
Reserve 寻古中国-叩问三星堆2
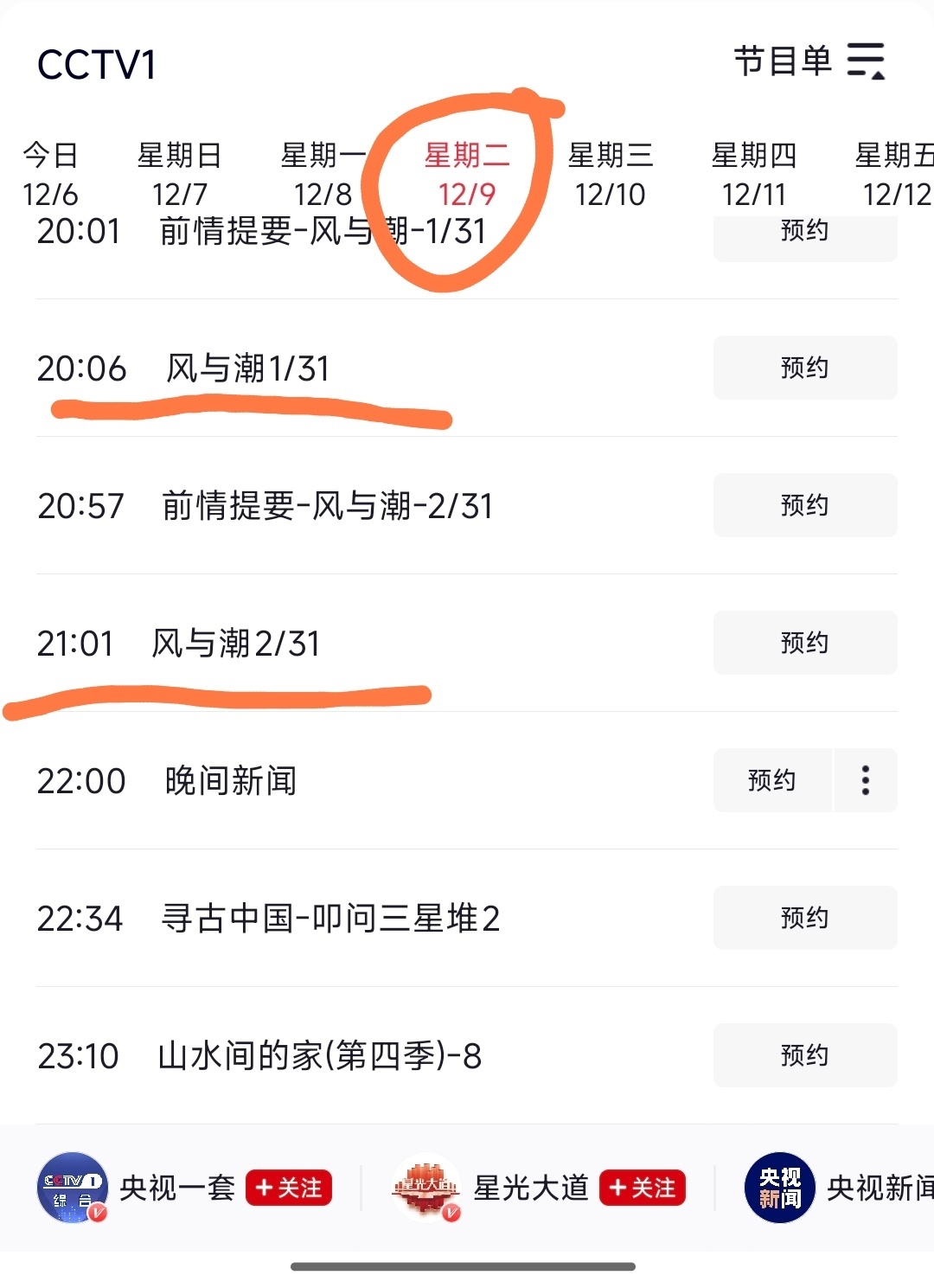(804, 918)
